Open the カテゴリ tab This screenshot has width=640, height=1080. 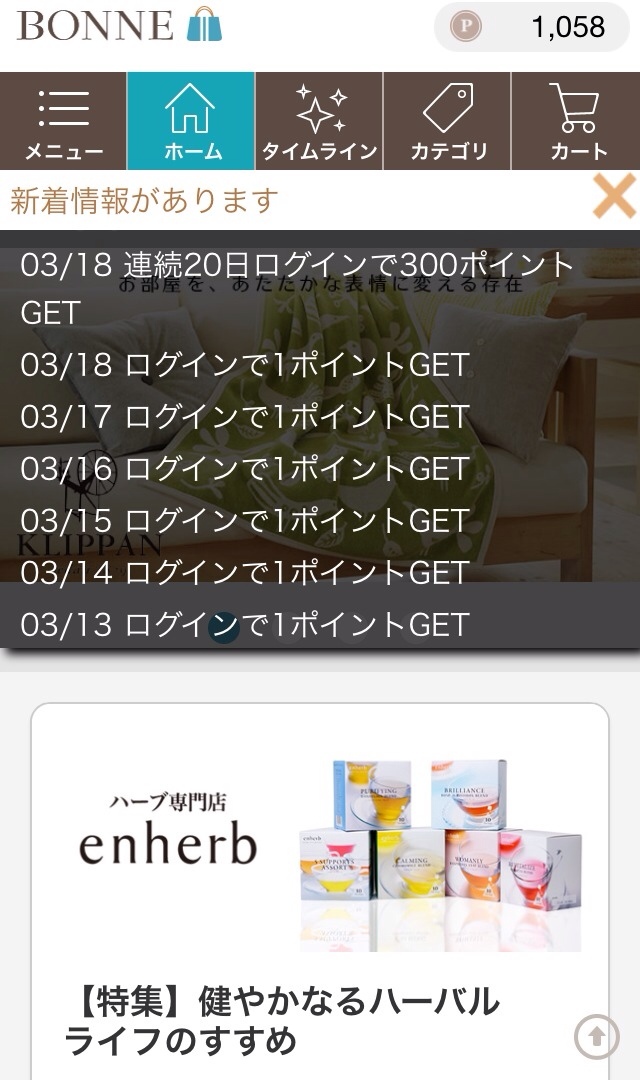pos(447,122)
